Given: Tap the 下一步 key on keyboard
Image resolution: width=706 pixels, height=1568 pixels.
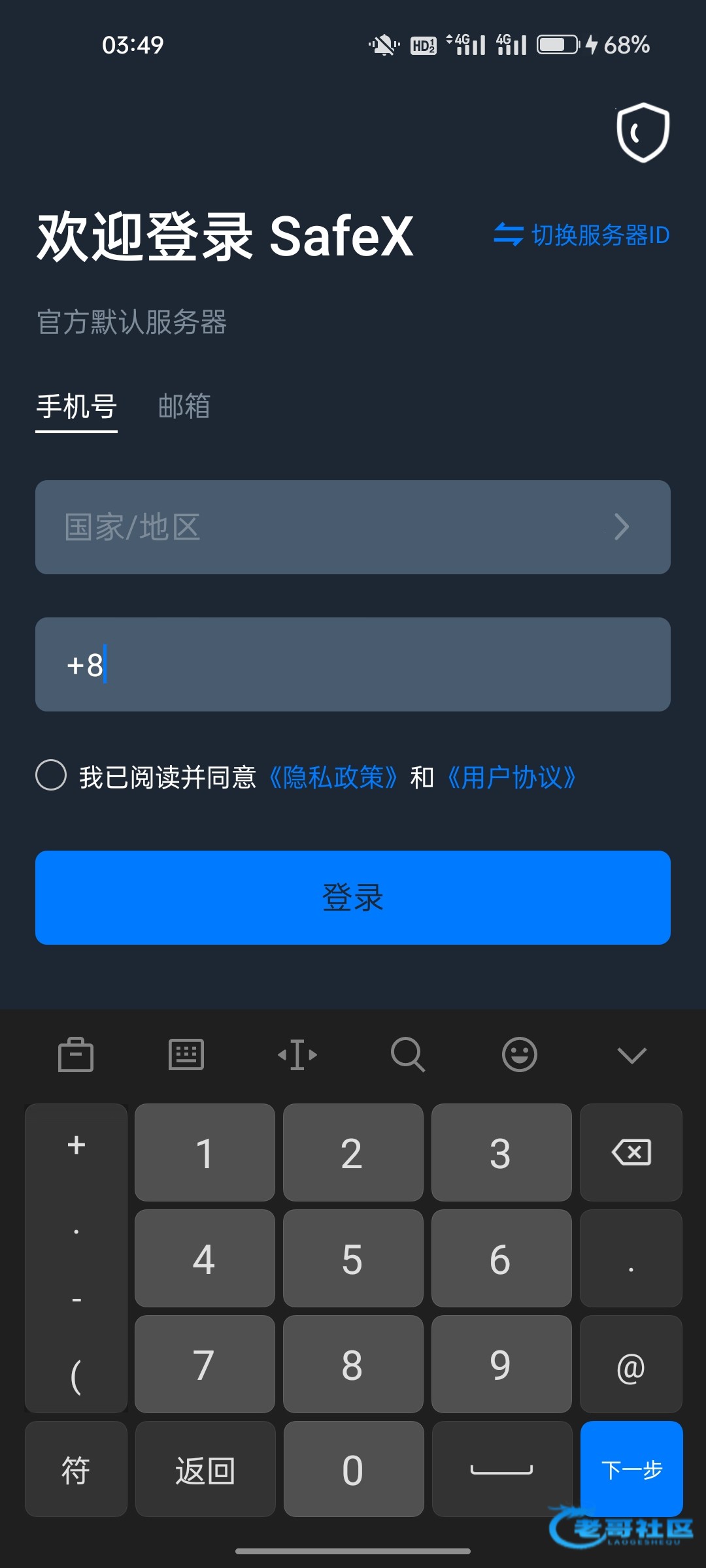Looking at the screenshot, I should click(x=631, y=1469).
